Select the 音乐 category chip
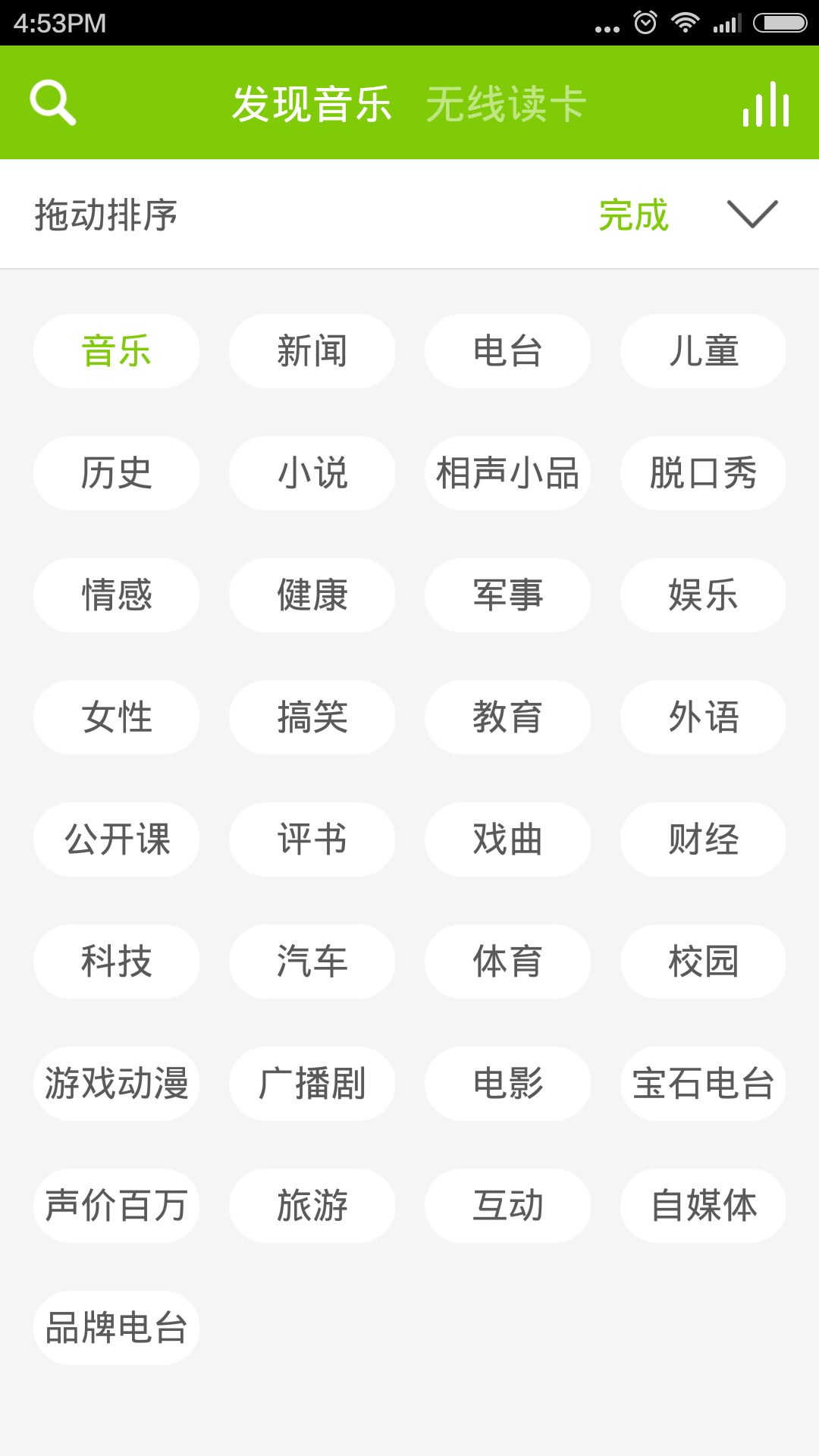This screenshot has height=1456, width=819. [x=117, y=351]
